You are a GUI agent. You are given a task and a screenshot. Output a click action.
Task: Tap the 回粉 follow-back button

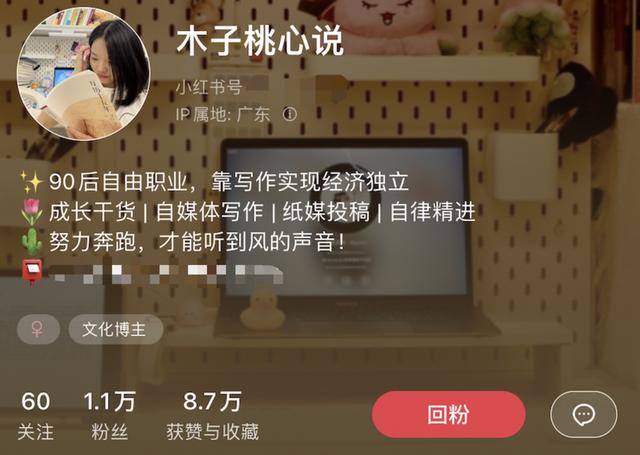[x=448, y=414]
